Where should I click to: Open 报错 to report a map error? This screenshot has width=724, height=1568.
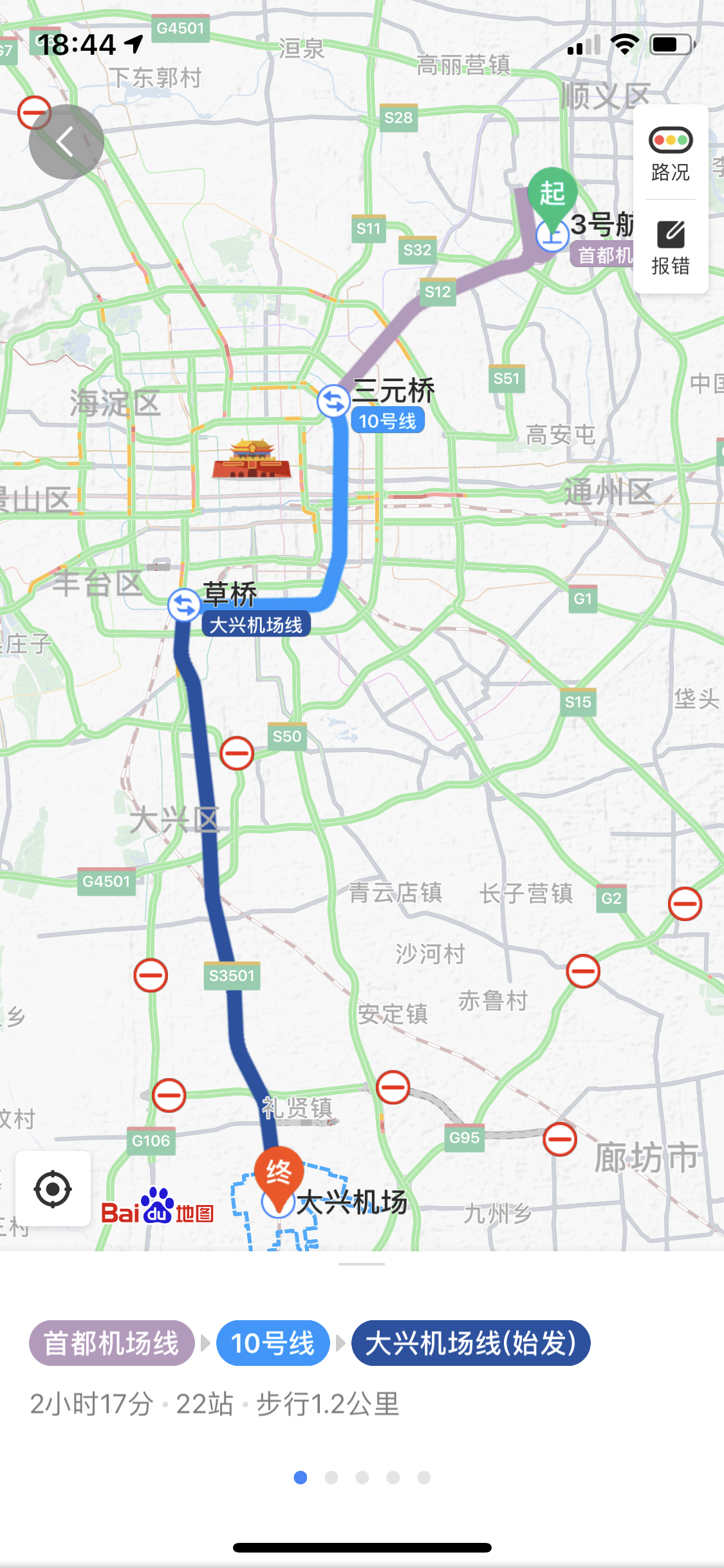click(x=670, y=247)
